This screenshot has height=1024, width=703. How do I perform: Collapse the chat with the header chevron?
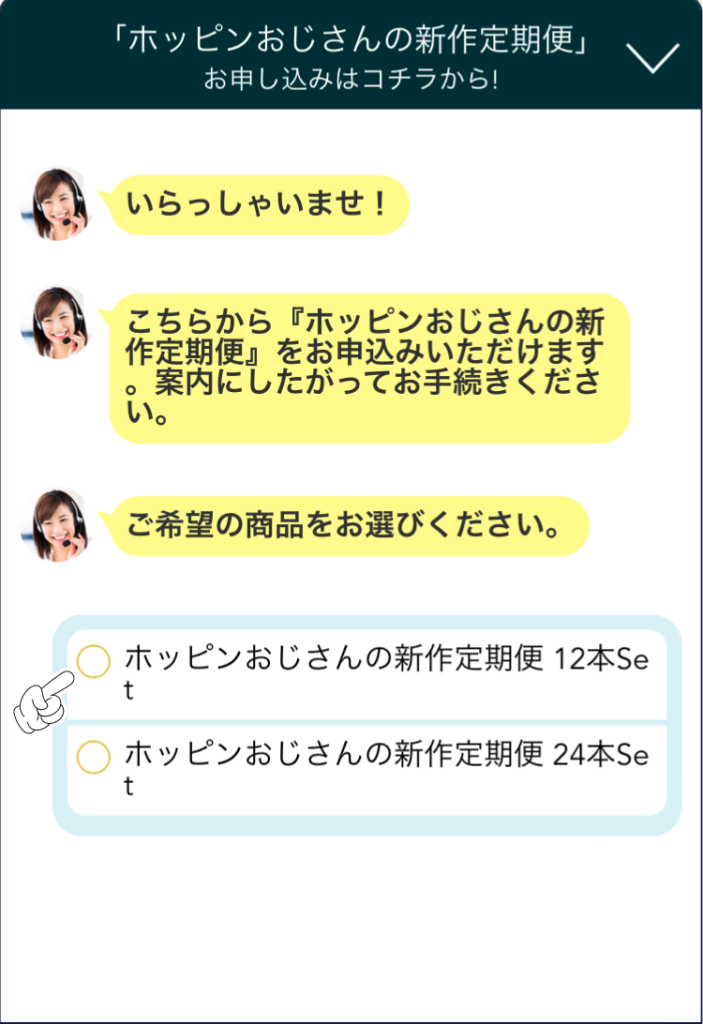[x=651, y=58]
